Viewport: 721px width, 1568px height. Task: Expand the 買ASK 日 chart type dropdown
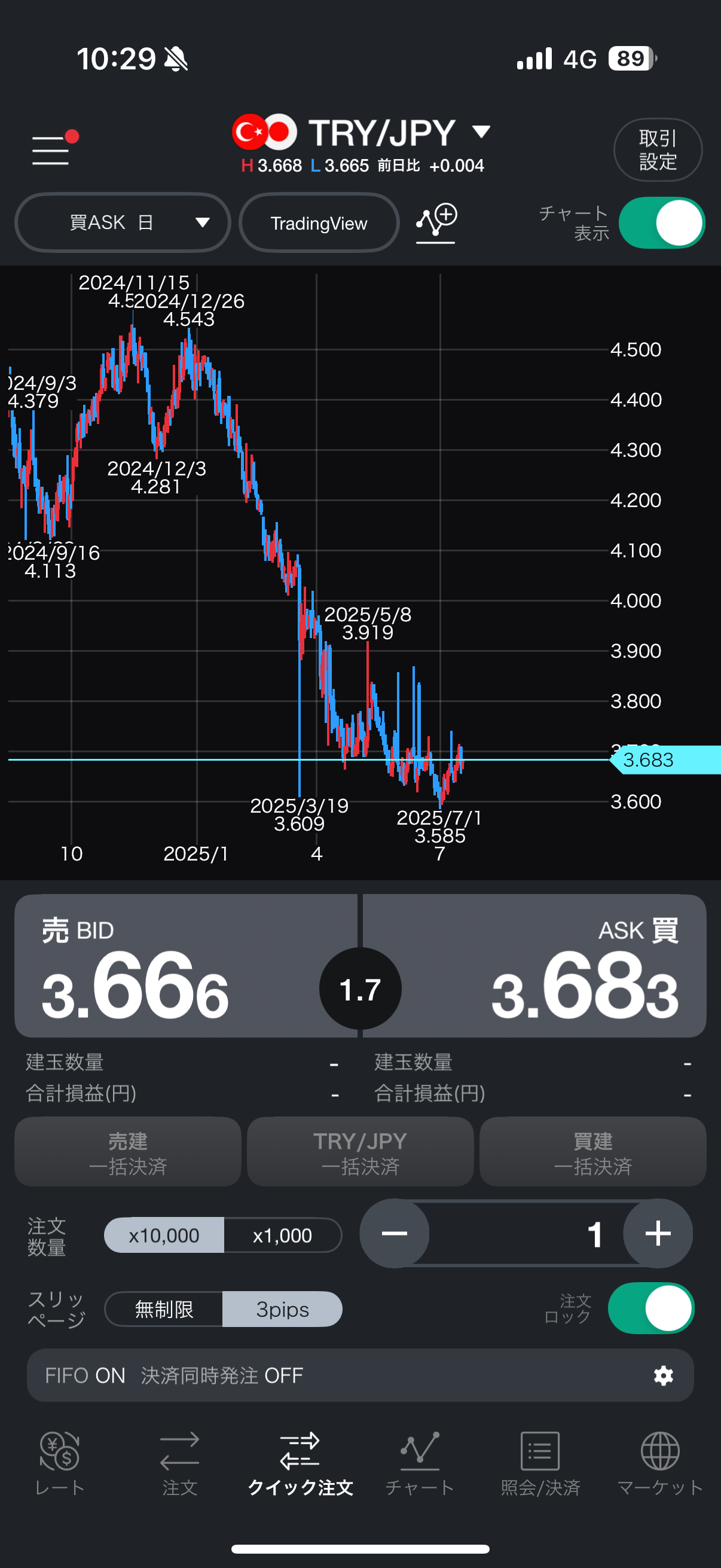click(123, 223)
